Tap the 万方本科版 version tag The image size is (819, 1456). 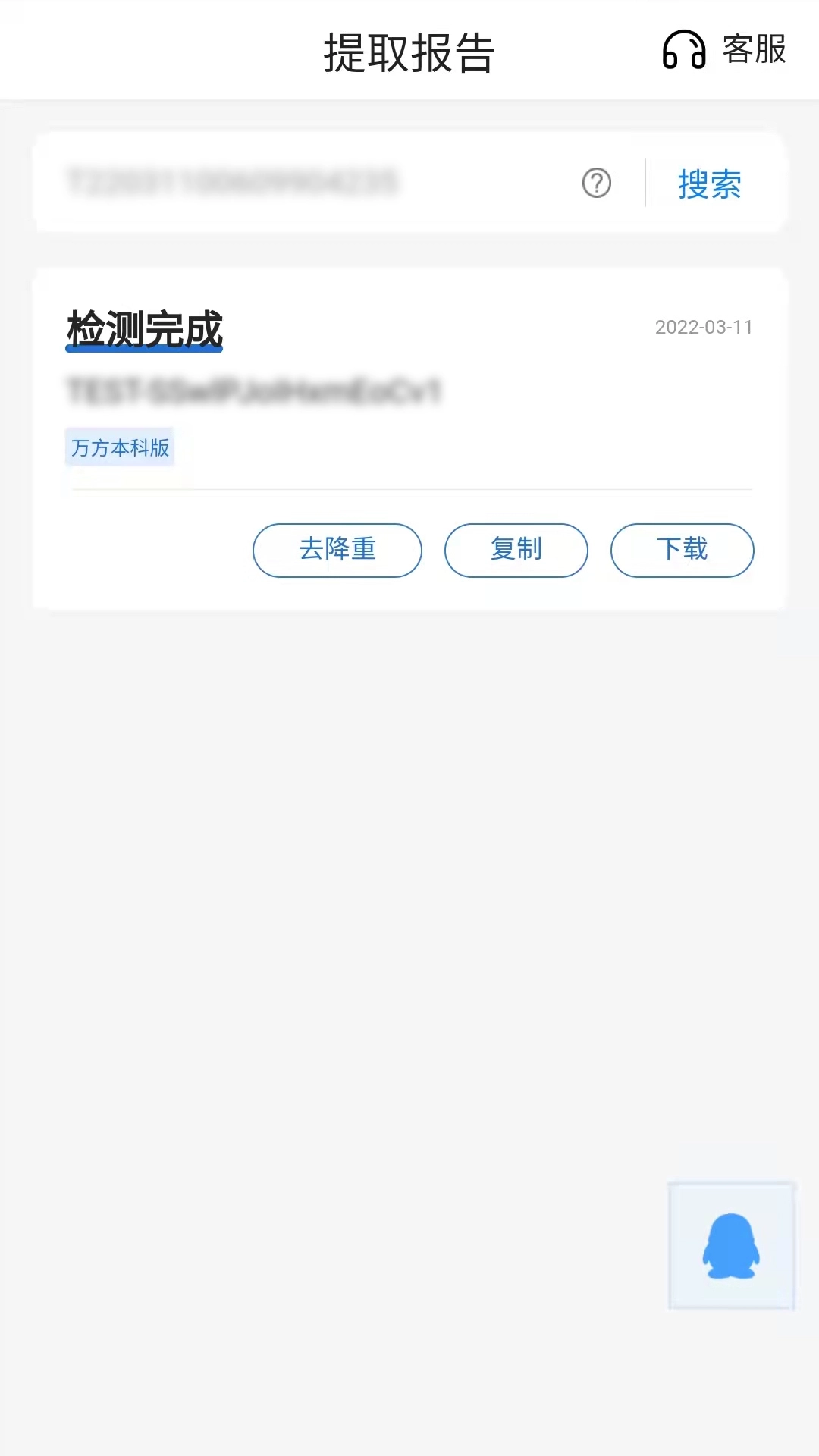pyautogui.click(x=120, y=447)
